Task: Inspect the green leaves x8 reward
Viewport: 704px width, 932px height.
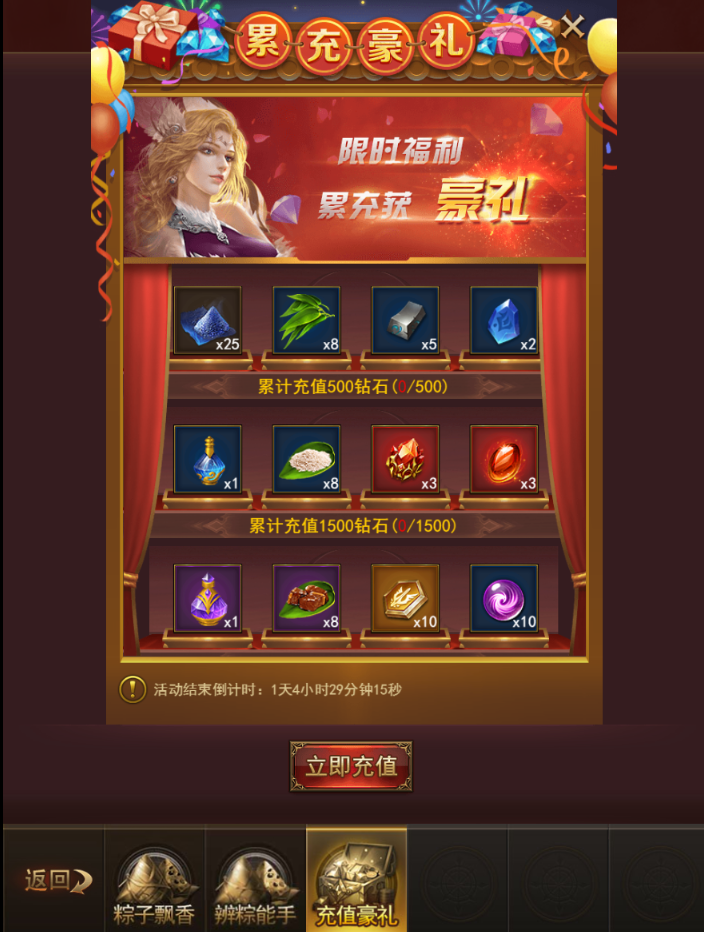Action: [307, 320]
